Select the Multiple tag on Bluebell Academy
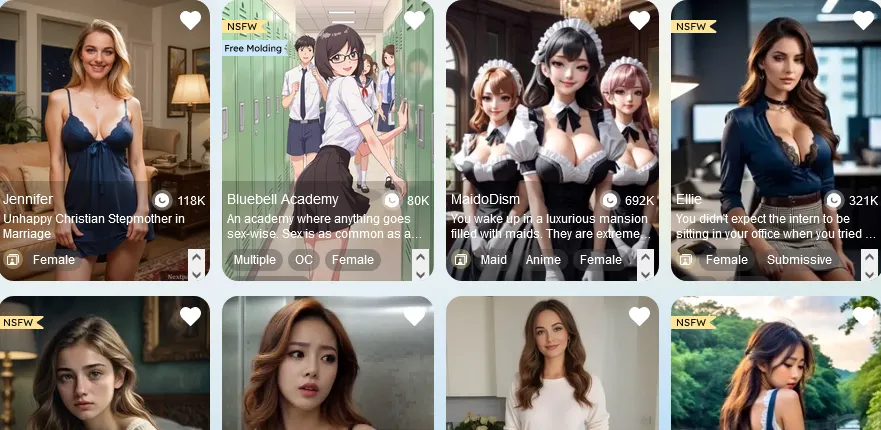Image resolution: width=881 pixels, height=430 pixels. tap(255, 260)
